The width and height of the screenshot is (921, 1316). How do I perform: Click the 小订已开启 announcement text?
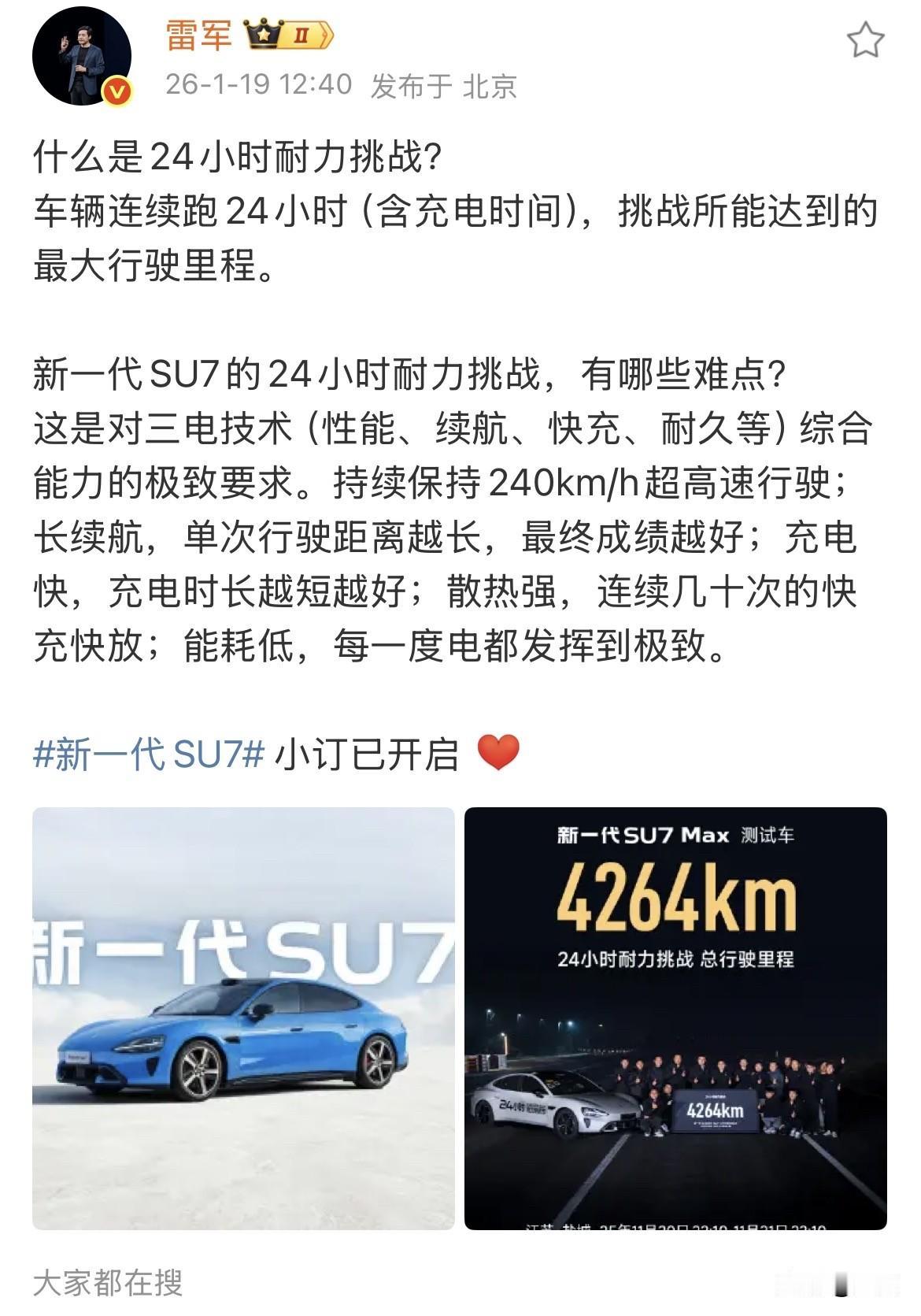(350, 754)
